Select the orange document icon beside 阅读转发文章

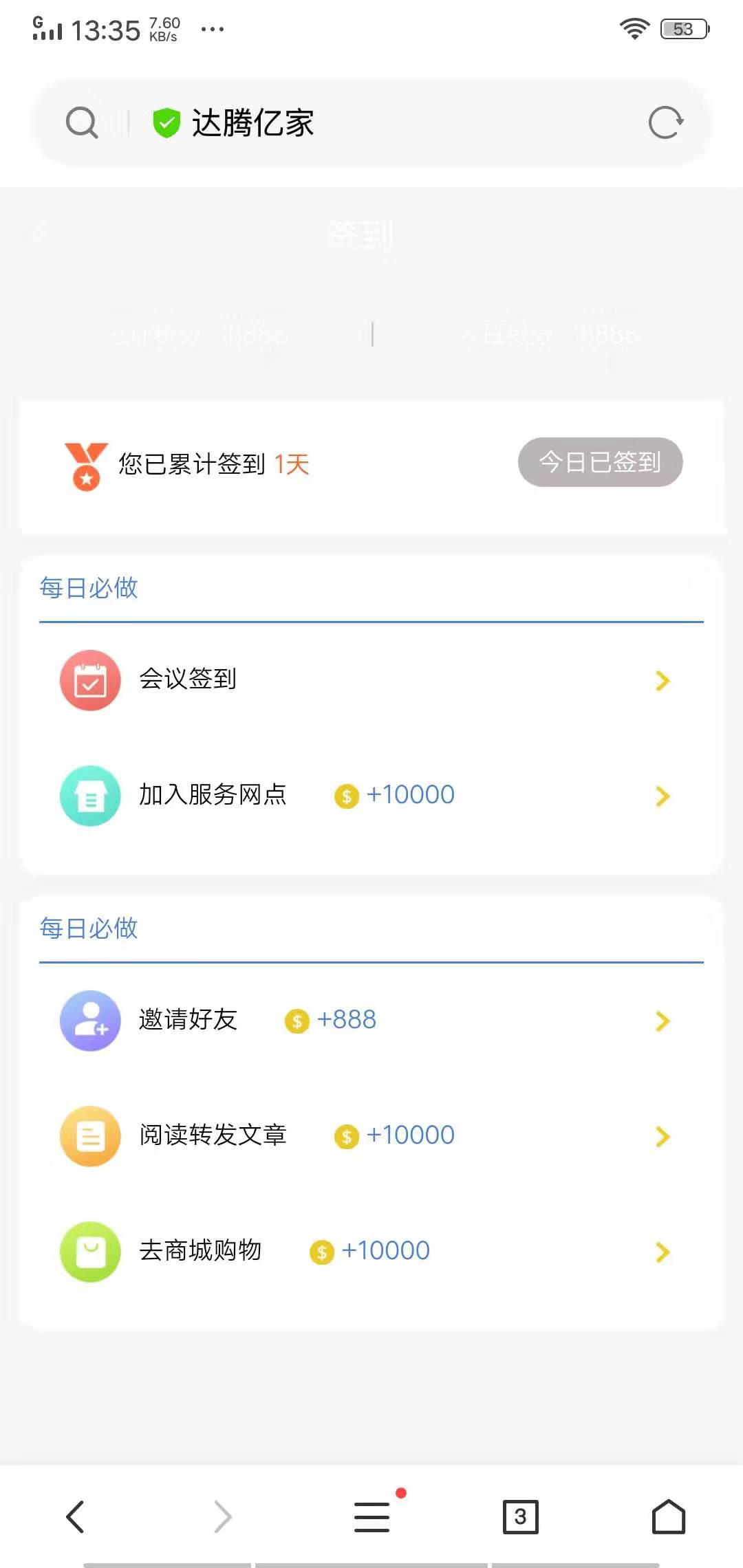coord(89,1136)
